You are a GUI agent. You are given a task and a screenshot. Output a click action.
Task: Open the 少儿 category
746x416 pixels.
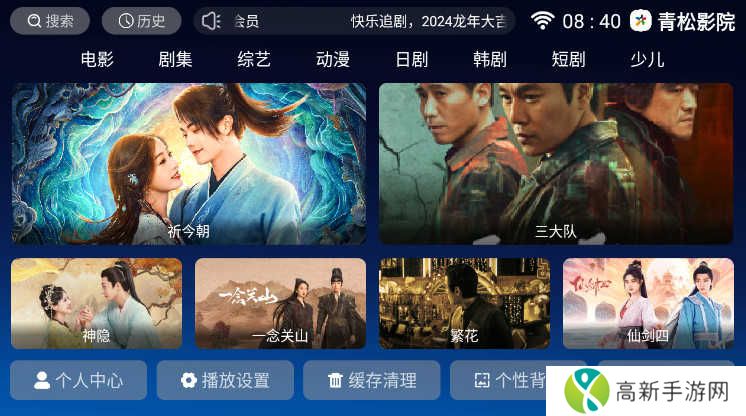(647, 59)
